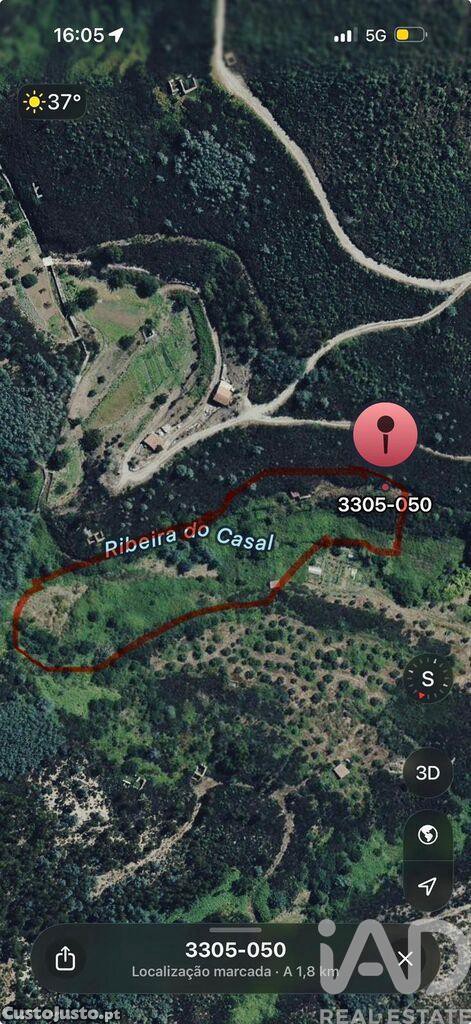Open the 37° weather badge
Screen dimensions: 471x1024
tap(52, 102)
